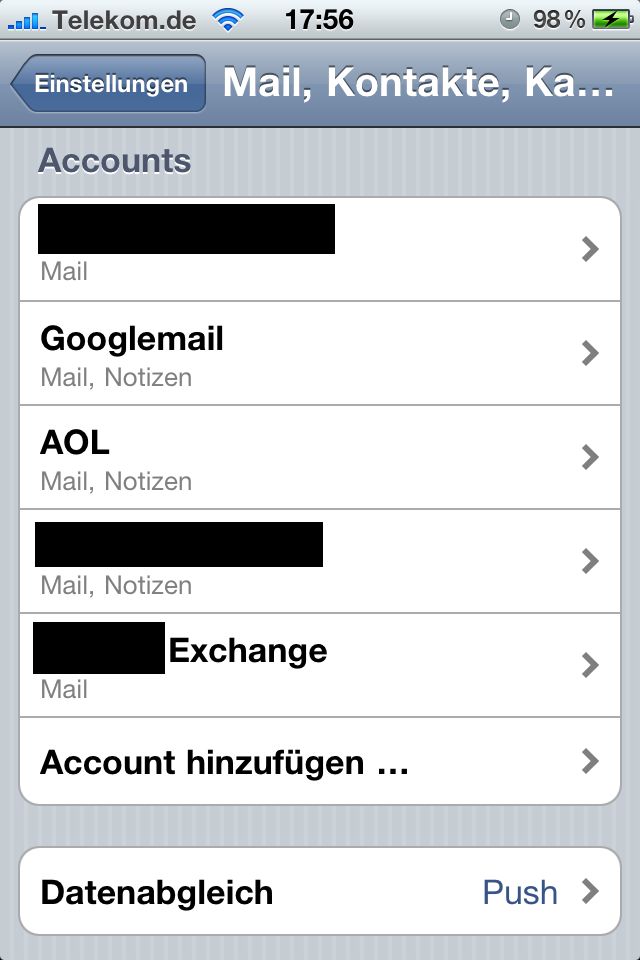
Task: Open the AOL account settings
Action: point(320,457)
